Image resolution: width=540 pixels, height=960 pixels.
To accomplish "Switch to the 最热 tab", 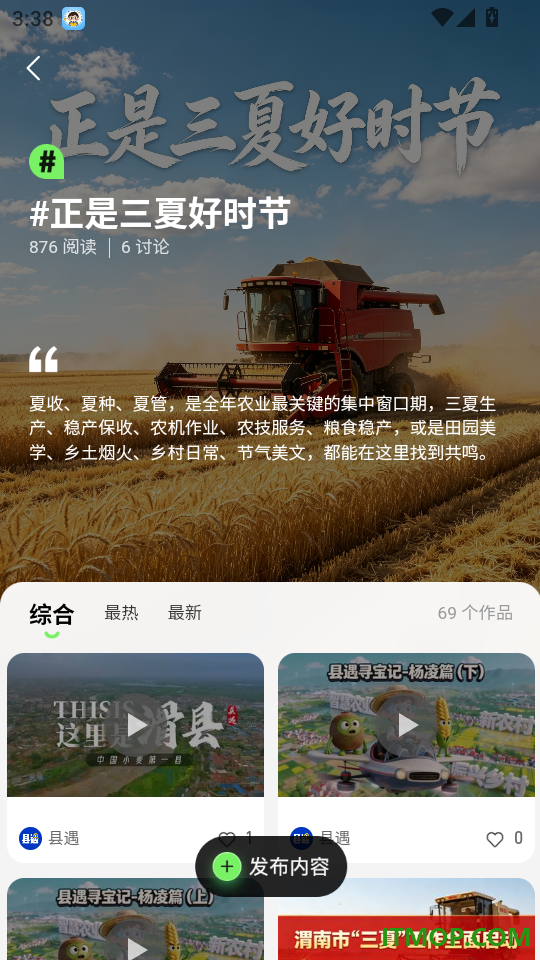I will tap(121, 613).
